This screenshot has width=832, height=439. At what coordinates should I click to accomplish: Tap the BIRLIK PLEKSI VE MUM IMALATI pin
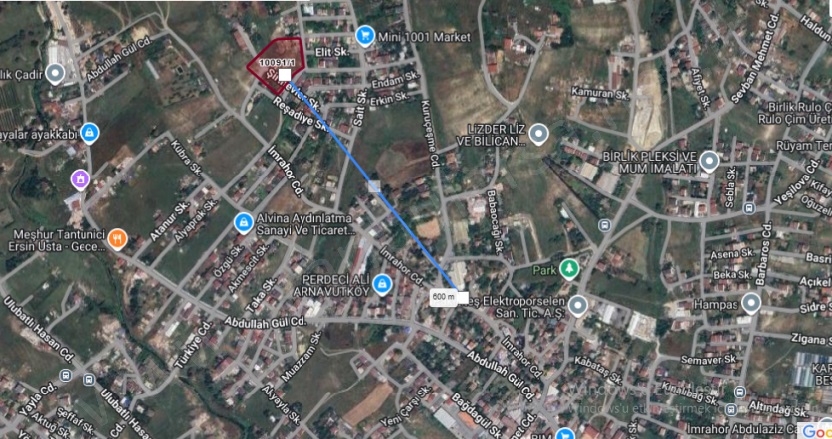pyautogui.click(x=709, y=161)
